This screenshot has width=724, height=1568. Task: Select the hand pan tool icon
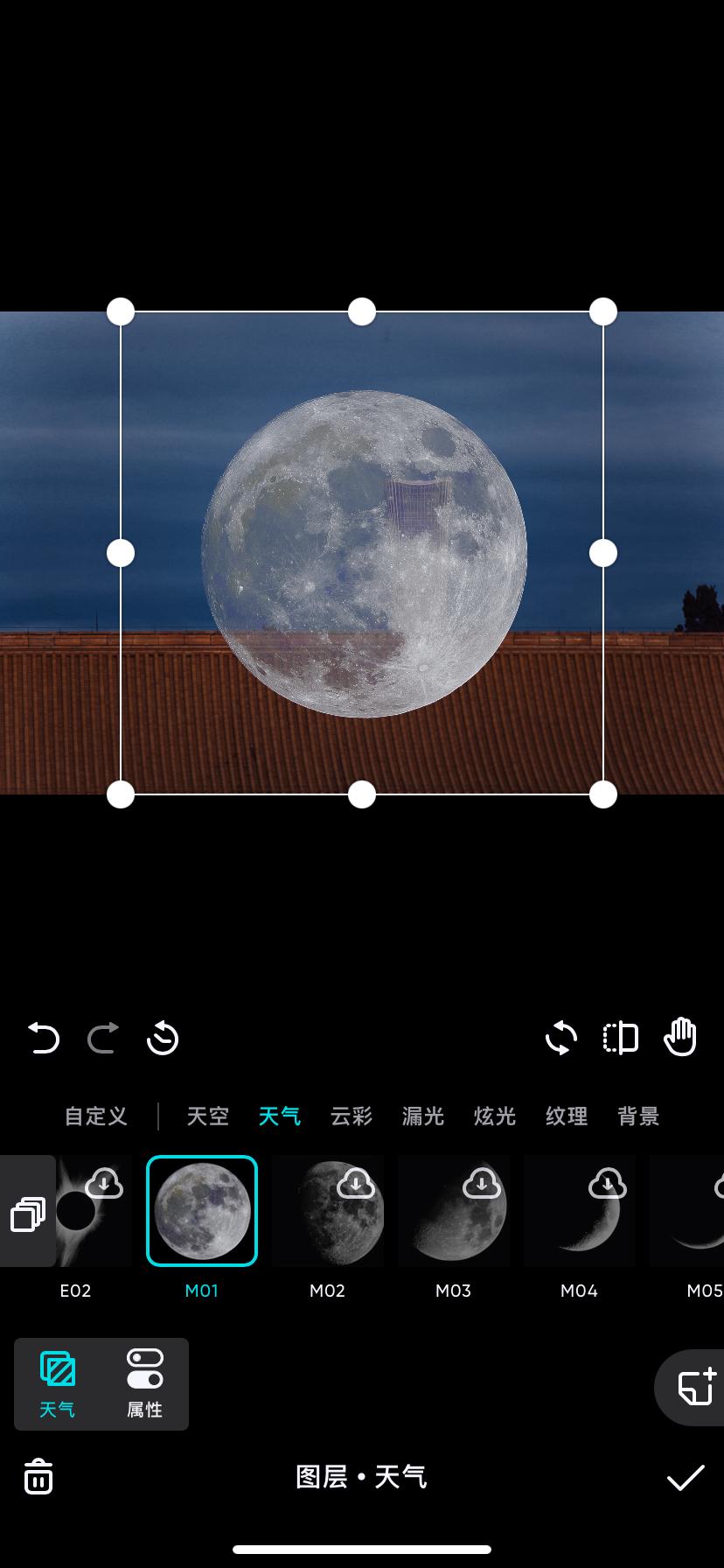tap(680, 1036)
